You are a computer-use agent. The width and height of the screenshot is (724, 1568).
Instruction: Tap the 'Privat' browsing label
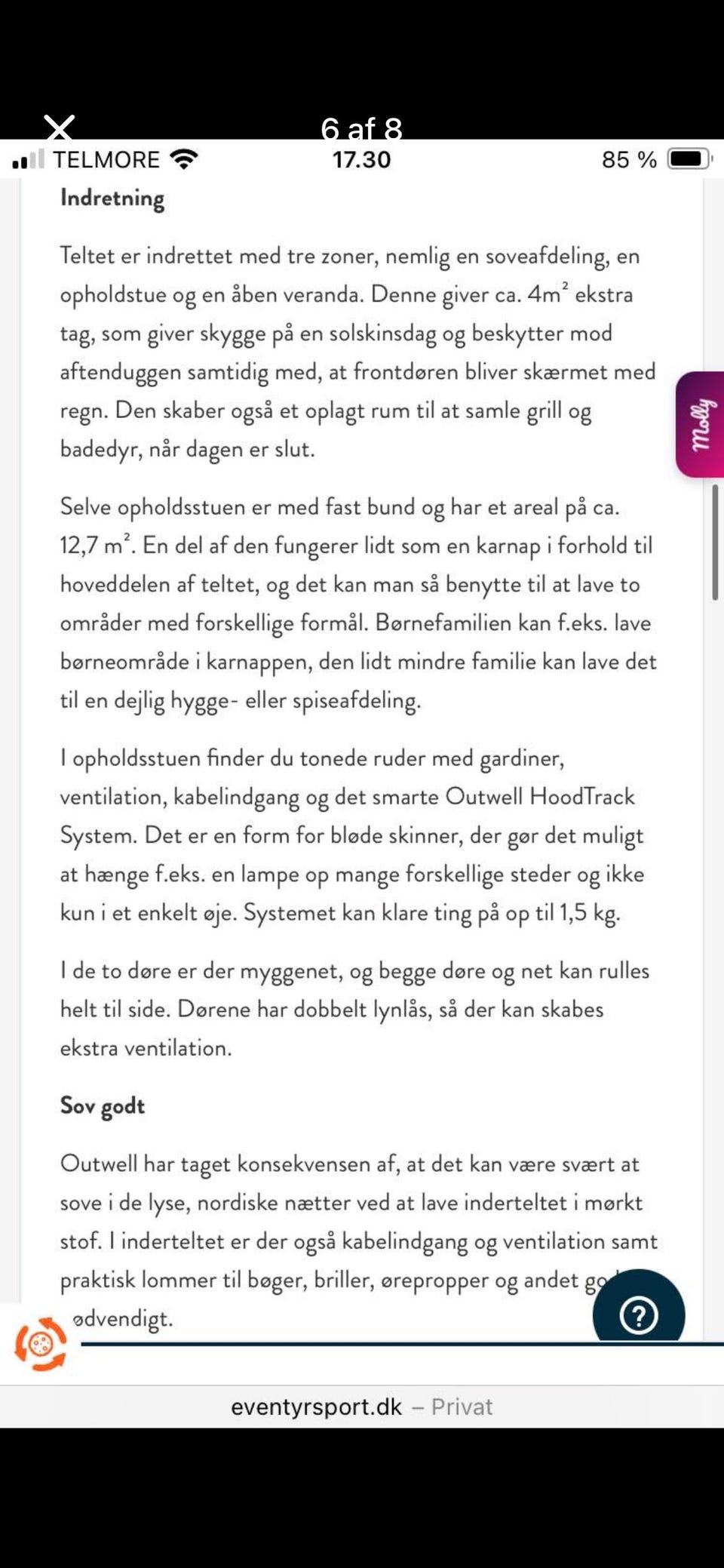click(461, 1406)
